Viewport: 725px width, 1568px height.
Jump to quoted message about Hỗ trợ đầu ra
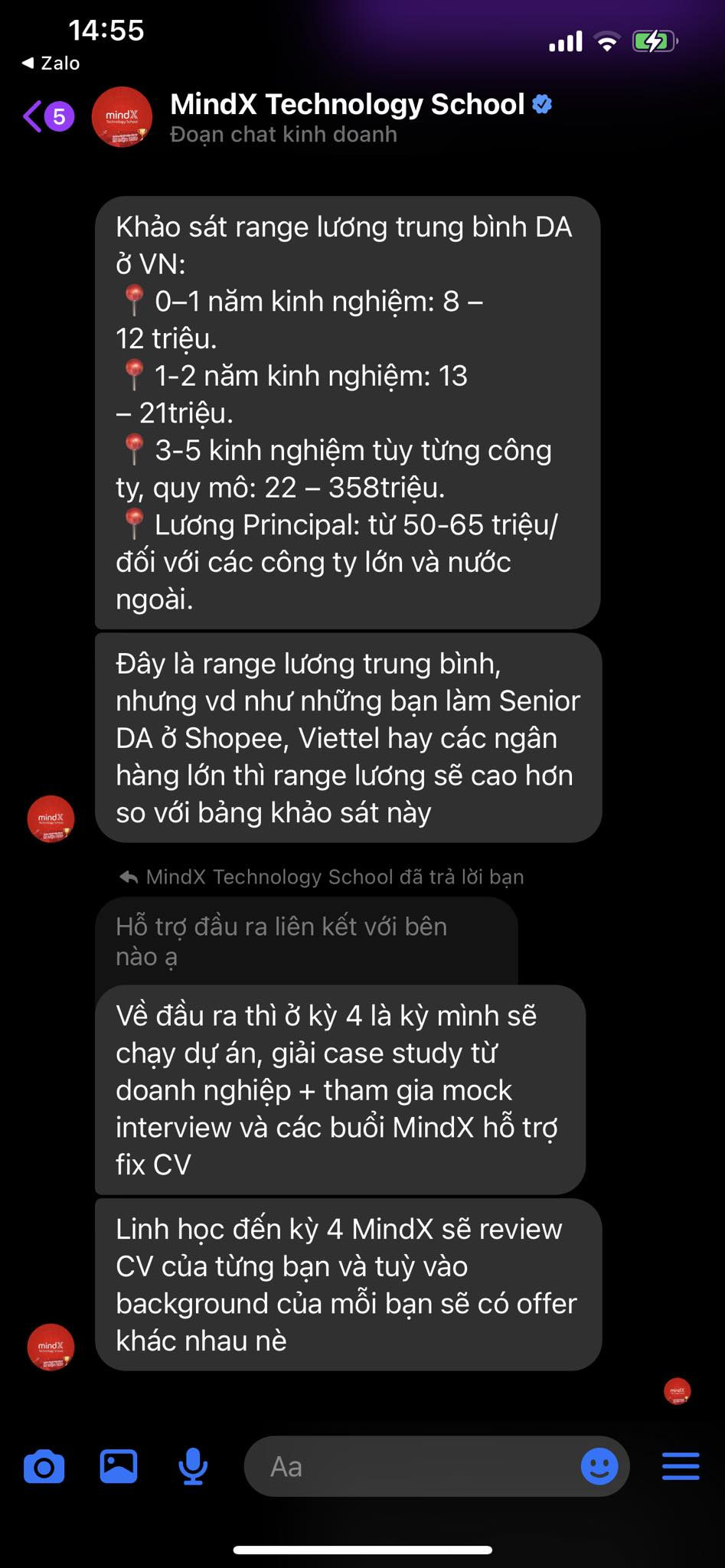click(306, 942)
